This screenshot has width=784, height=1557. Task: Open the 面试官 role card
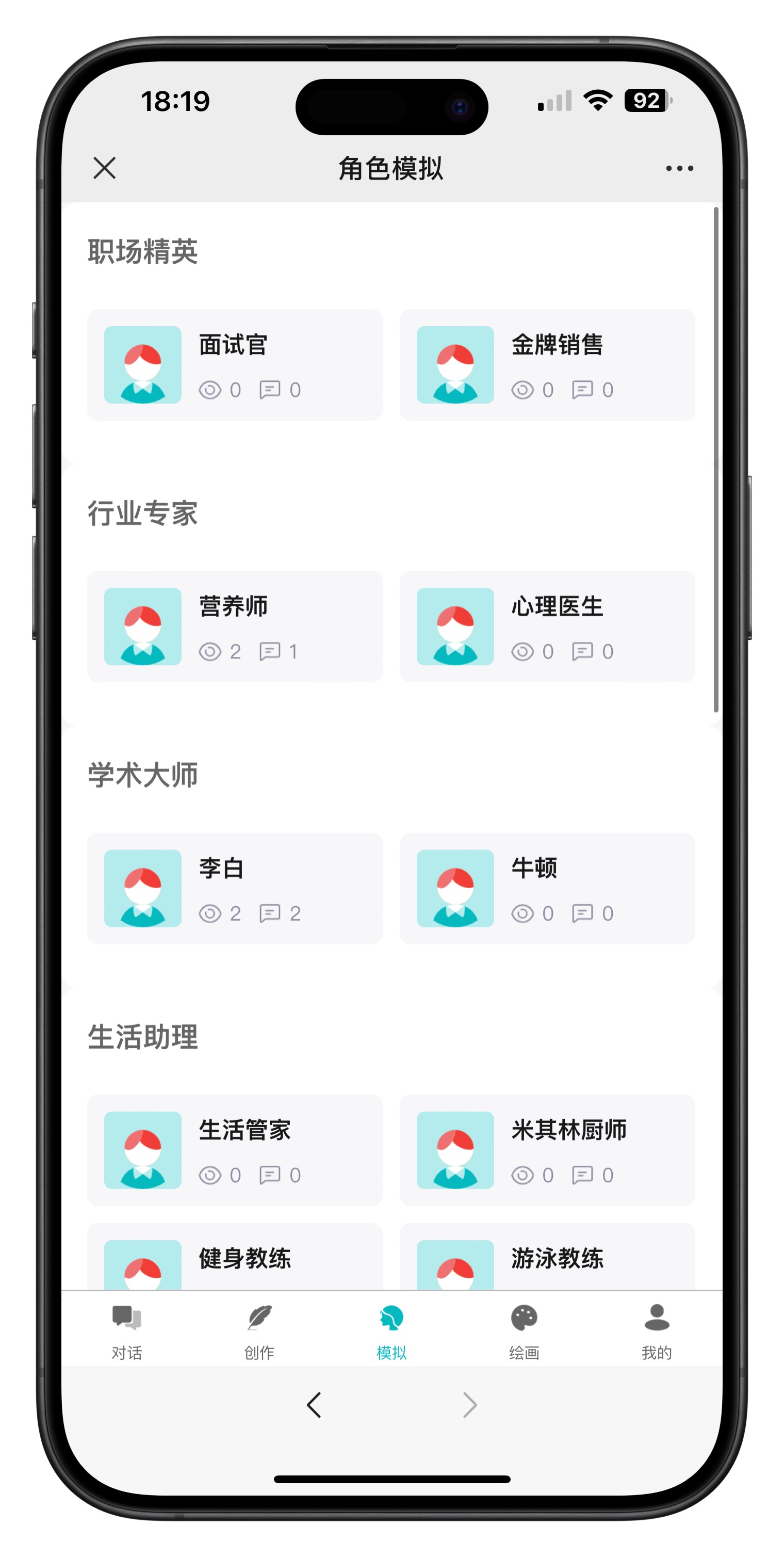[234, 364]
